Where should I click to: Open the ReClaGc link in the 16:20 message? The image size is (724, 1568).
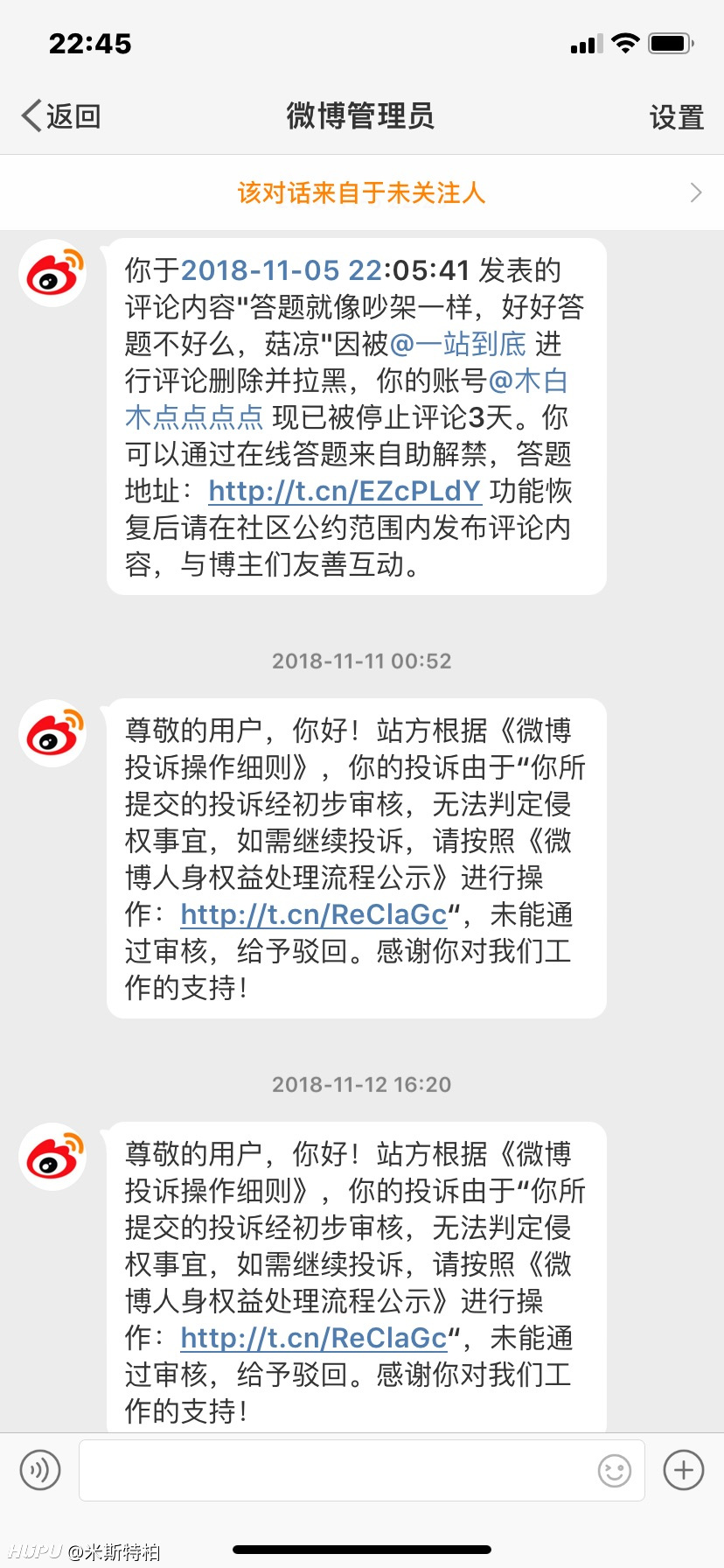click(314, 1338)
